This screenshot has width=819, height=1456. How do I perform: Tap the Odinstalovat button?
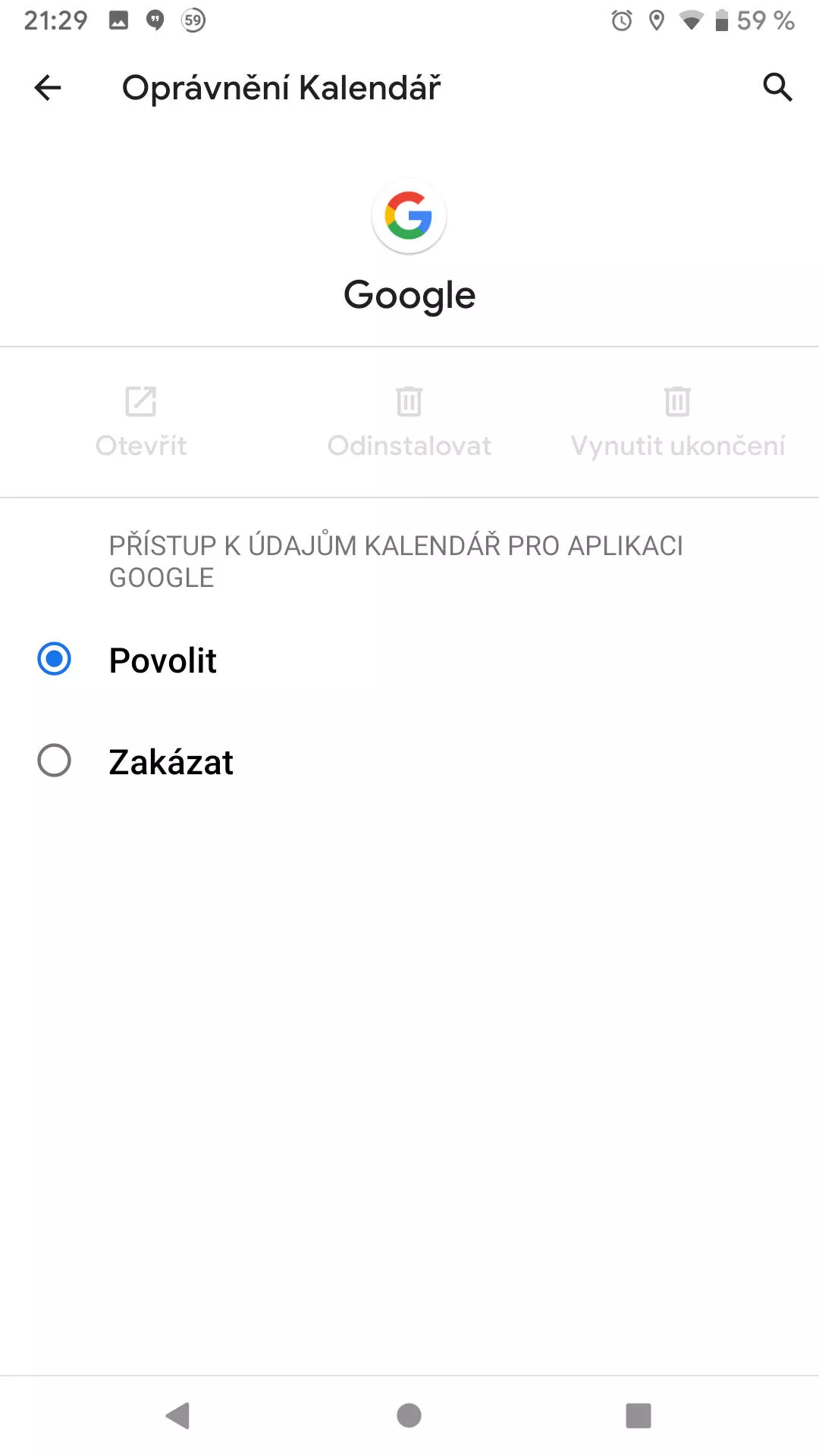(409, 422)
